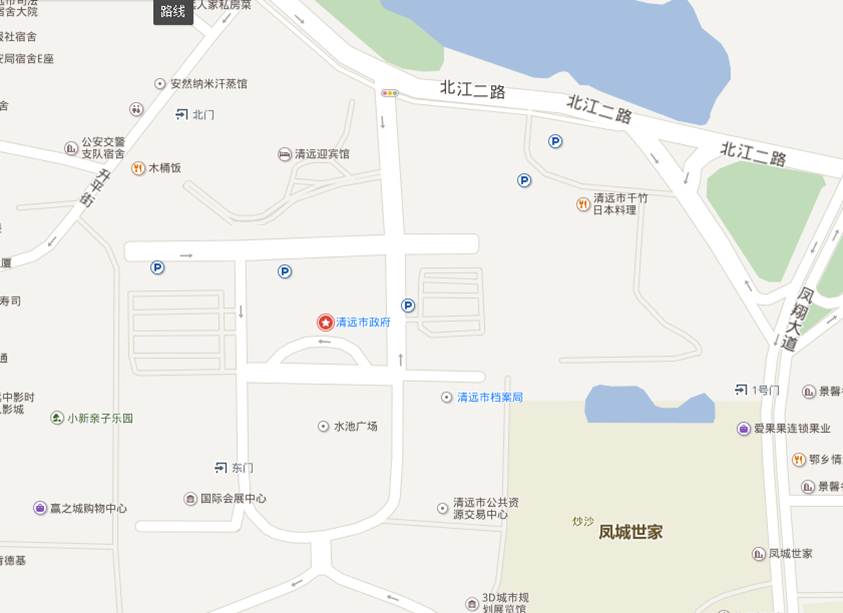Screen dimensions: 843x613
Task: Tap the 公安交警支队宿舍 marker
Action: [x=71, y=148]
